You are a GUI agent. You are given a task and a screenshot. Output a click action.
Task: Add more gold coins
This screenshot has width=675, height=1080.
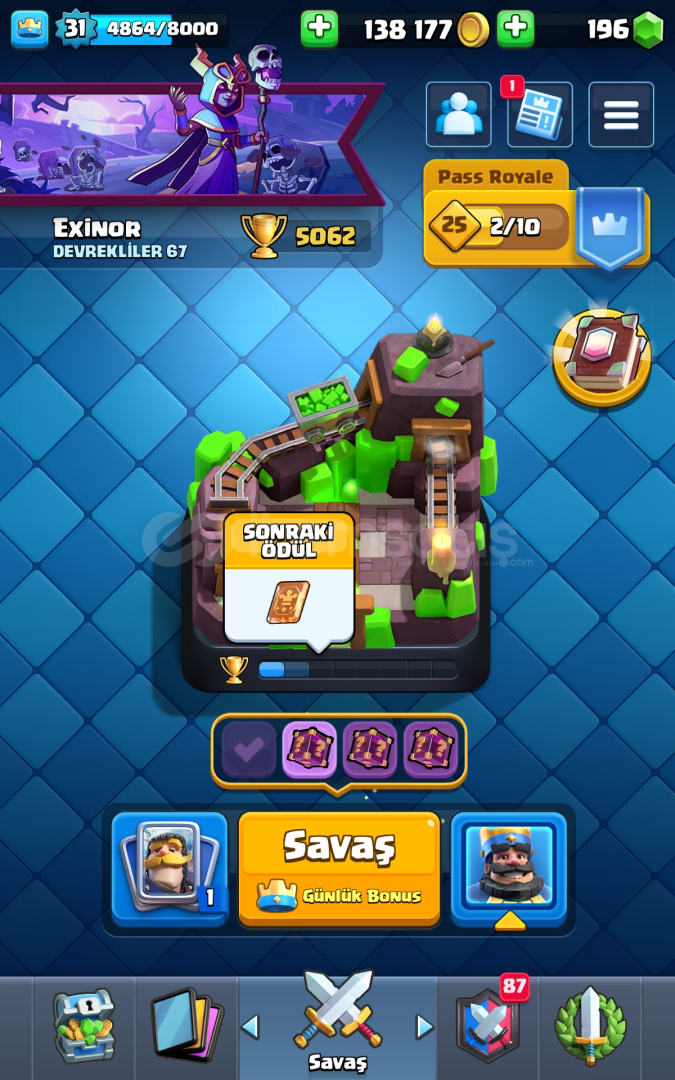point(319,29)
